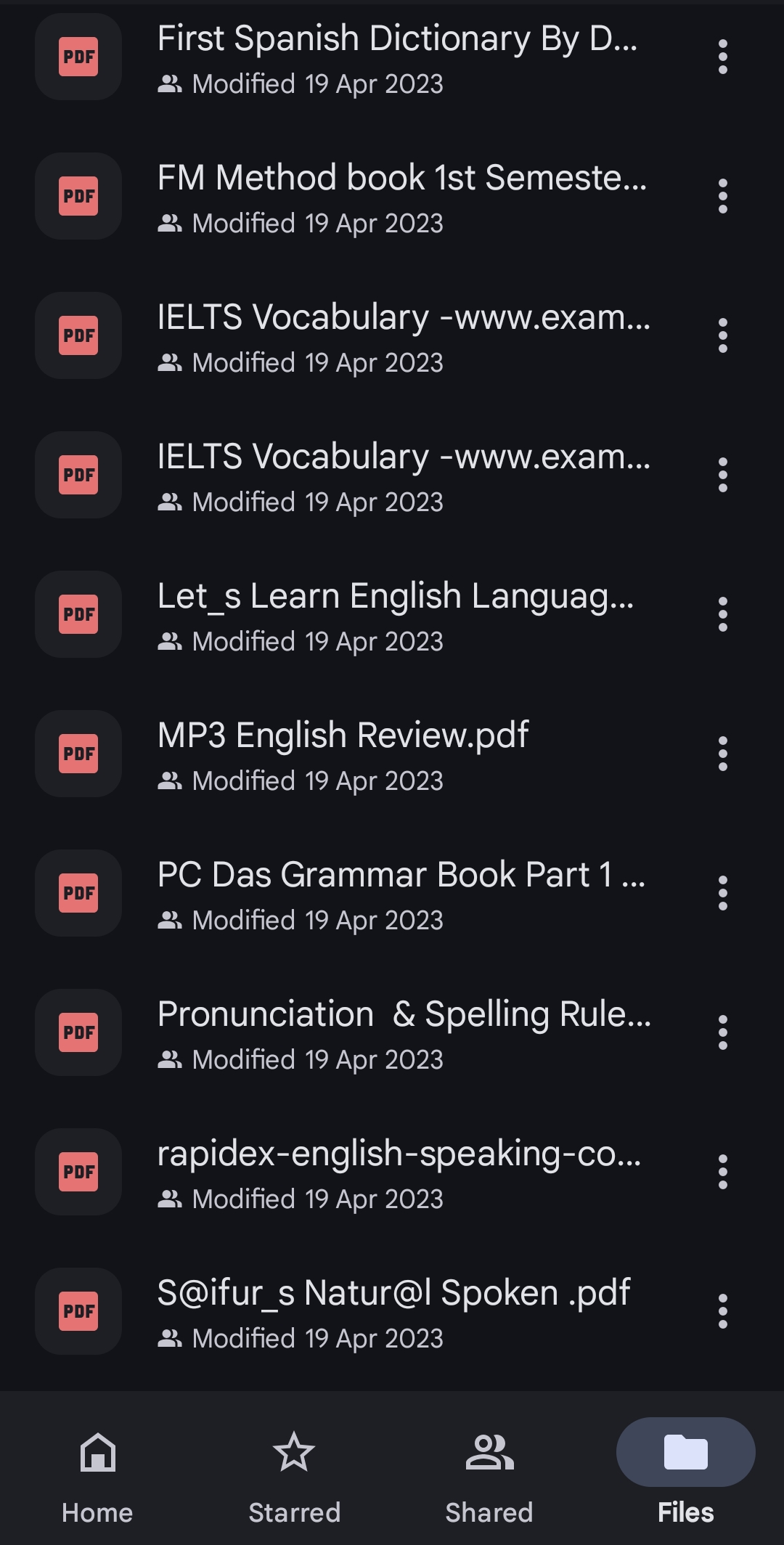Open overflow menu for PC Das Grammar Book
Image resolution: width=784 pixels, height=1545 pixels.
coord(722,894)
